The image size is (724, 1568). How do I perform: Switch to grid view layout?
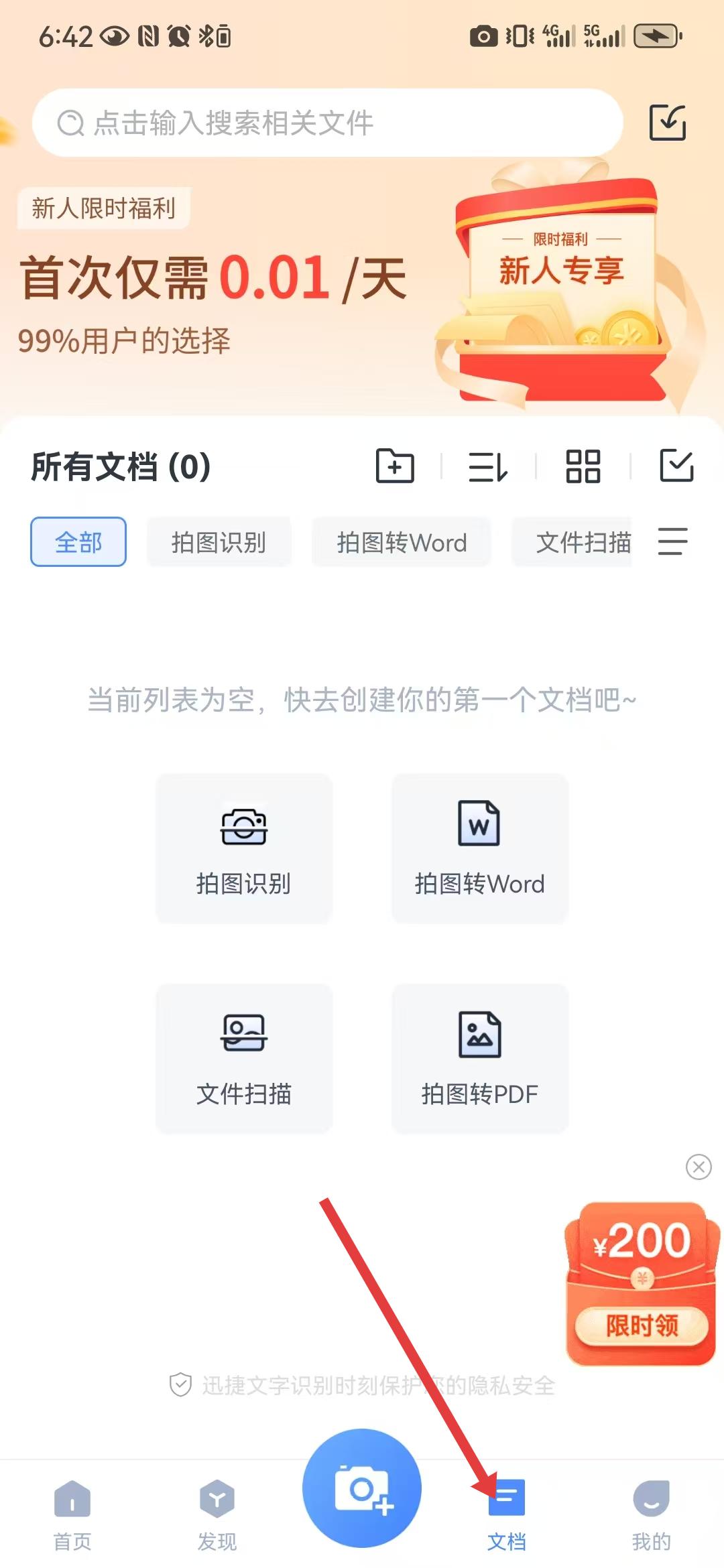coord(583,466)
